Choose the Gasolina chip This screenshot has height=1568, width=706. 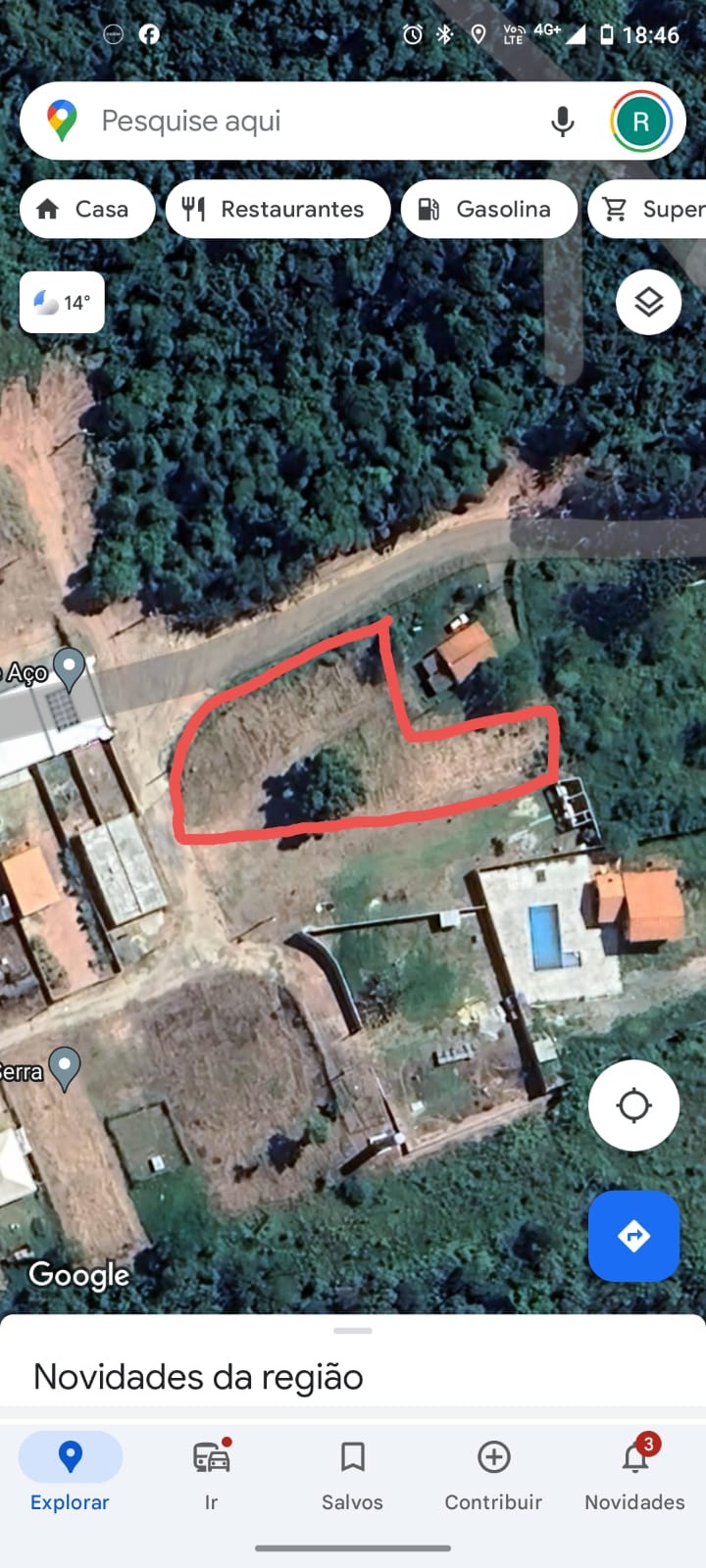pos(488,209)
